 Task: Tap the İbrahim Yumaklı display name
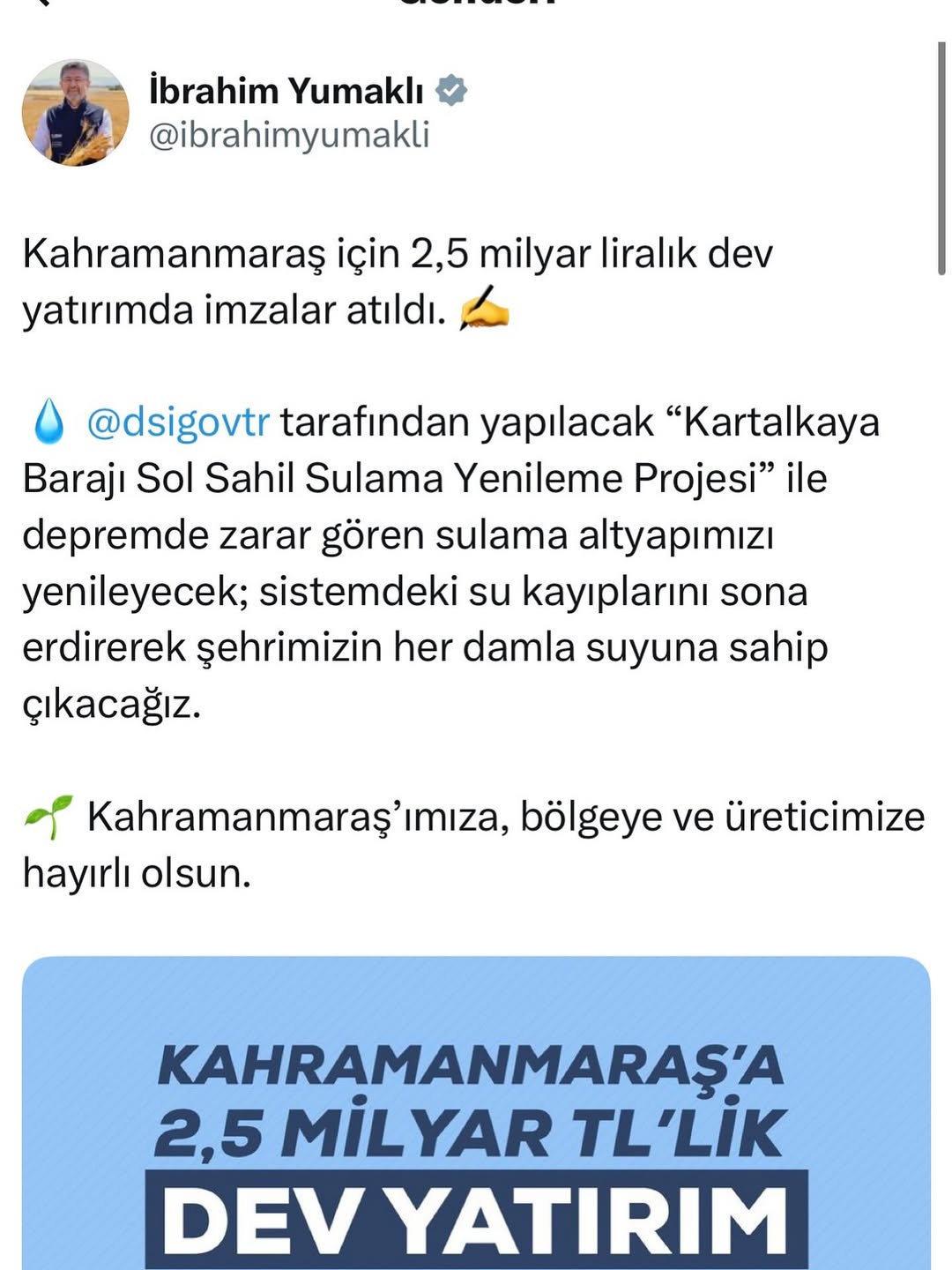click(x=286, y=91)
